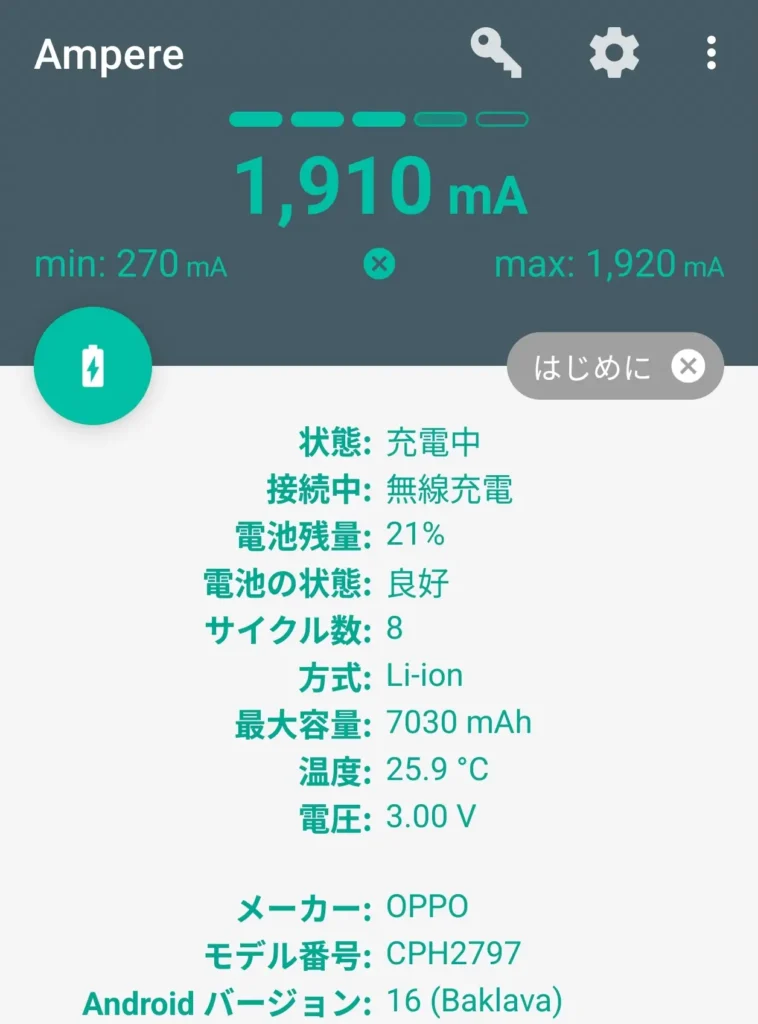Tap the Ampere app title
758x1024 pixels.
(109, 56)
